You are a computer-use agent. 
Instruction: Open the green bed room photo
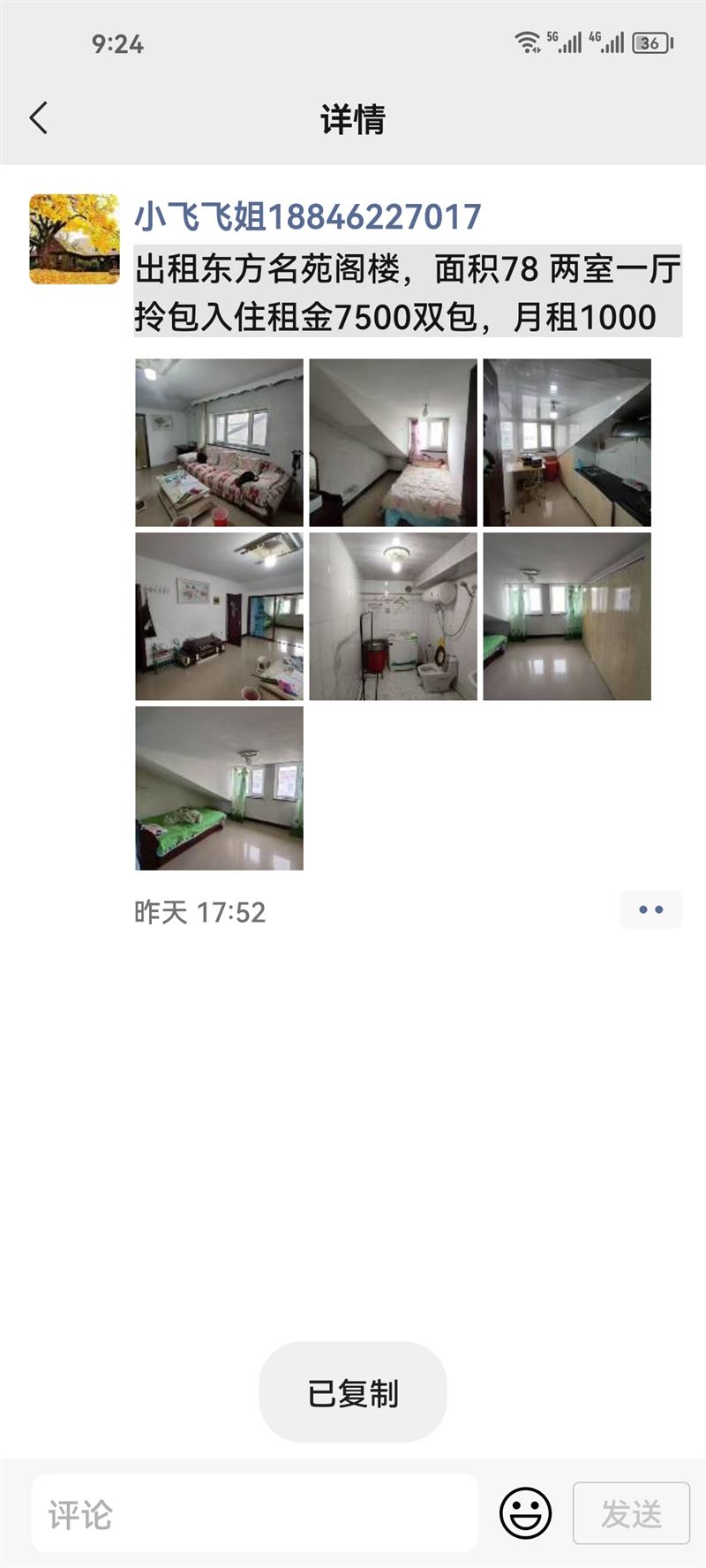click(x=219, y=788)
